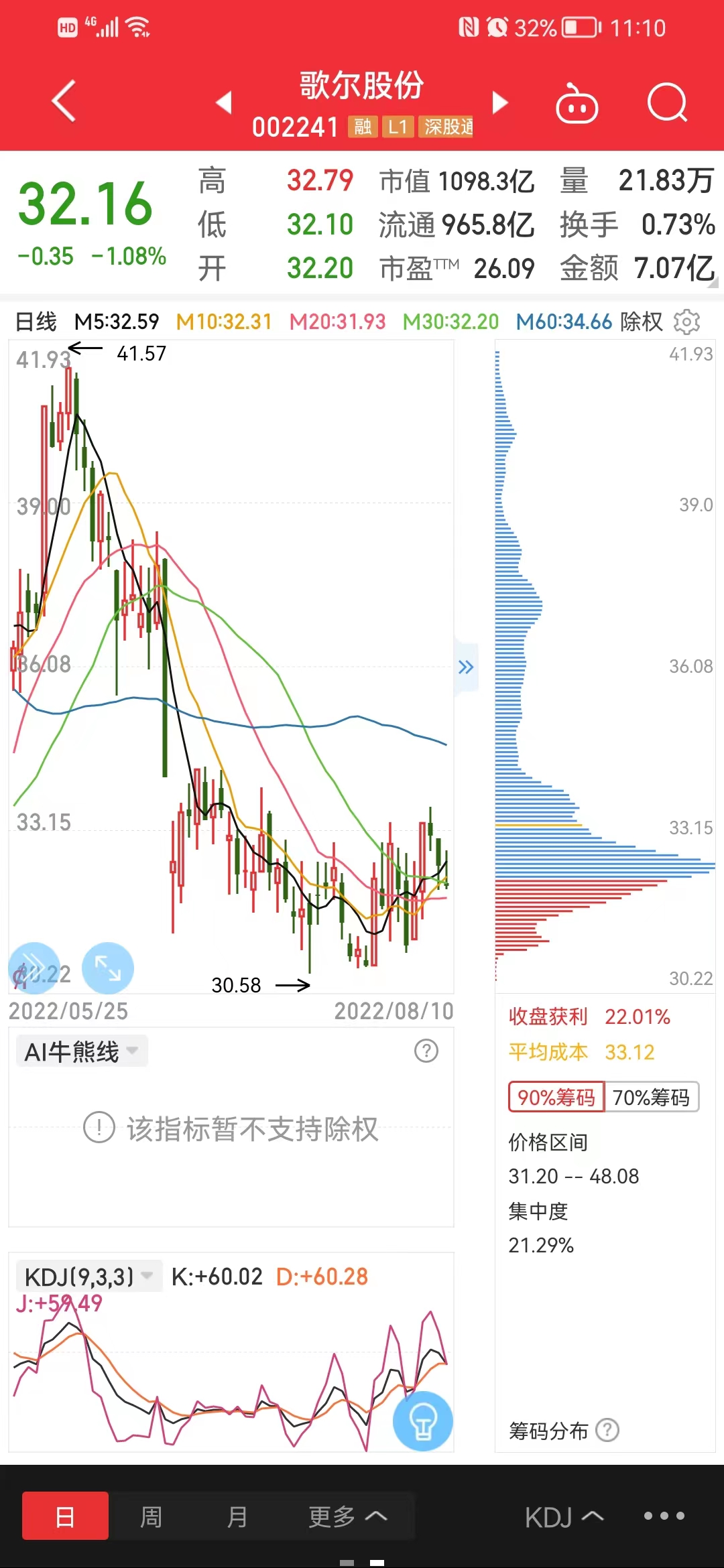Viewport: 724px width, 1568px height.
Task: Open the robot assistant icon
Action: point(577,103)
